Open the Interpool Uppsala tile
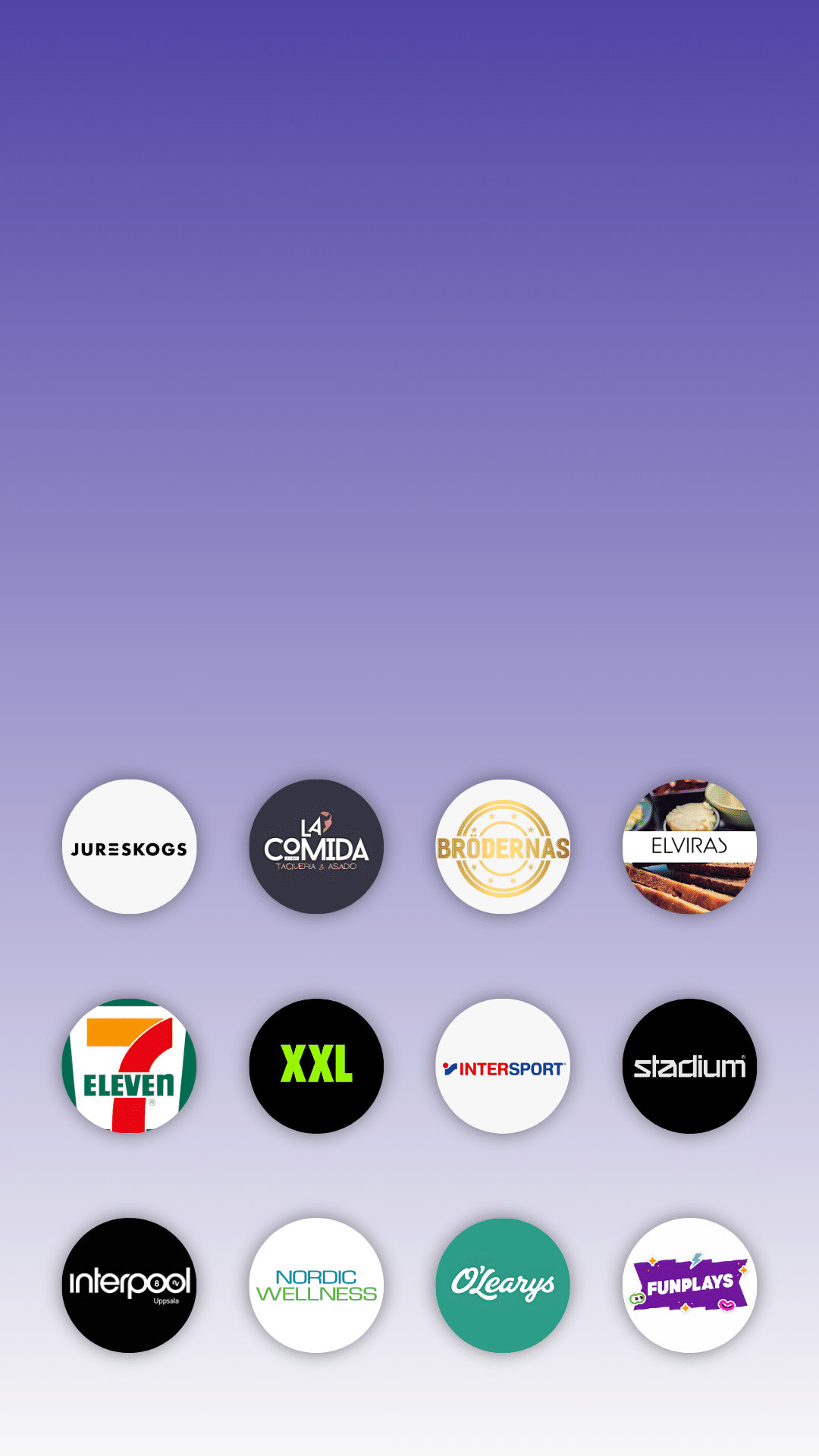 [x=129, y=1285]
